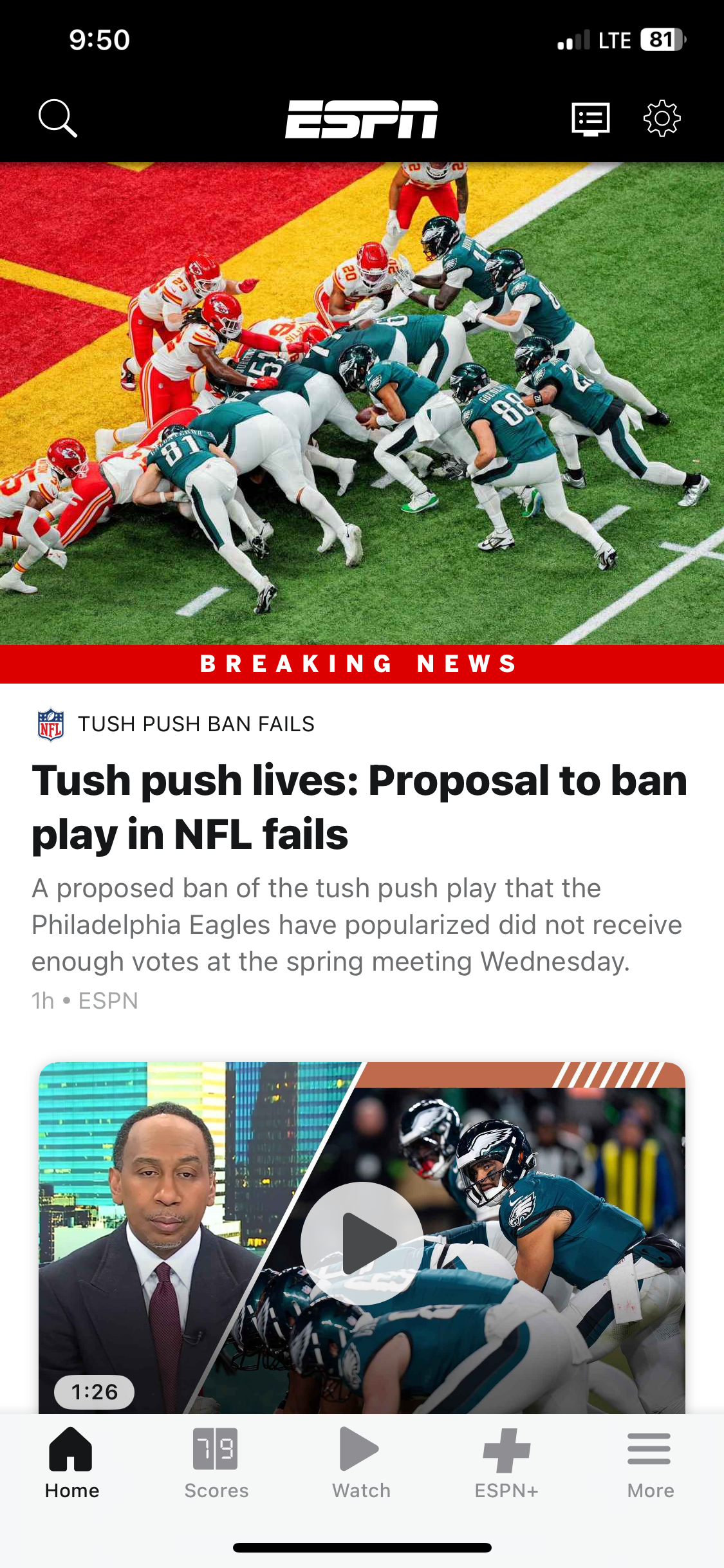
Task: Open the settings gear
Action: click(662, 118)
